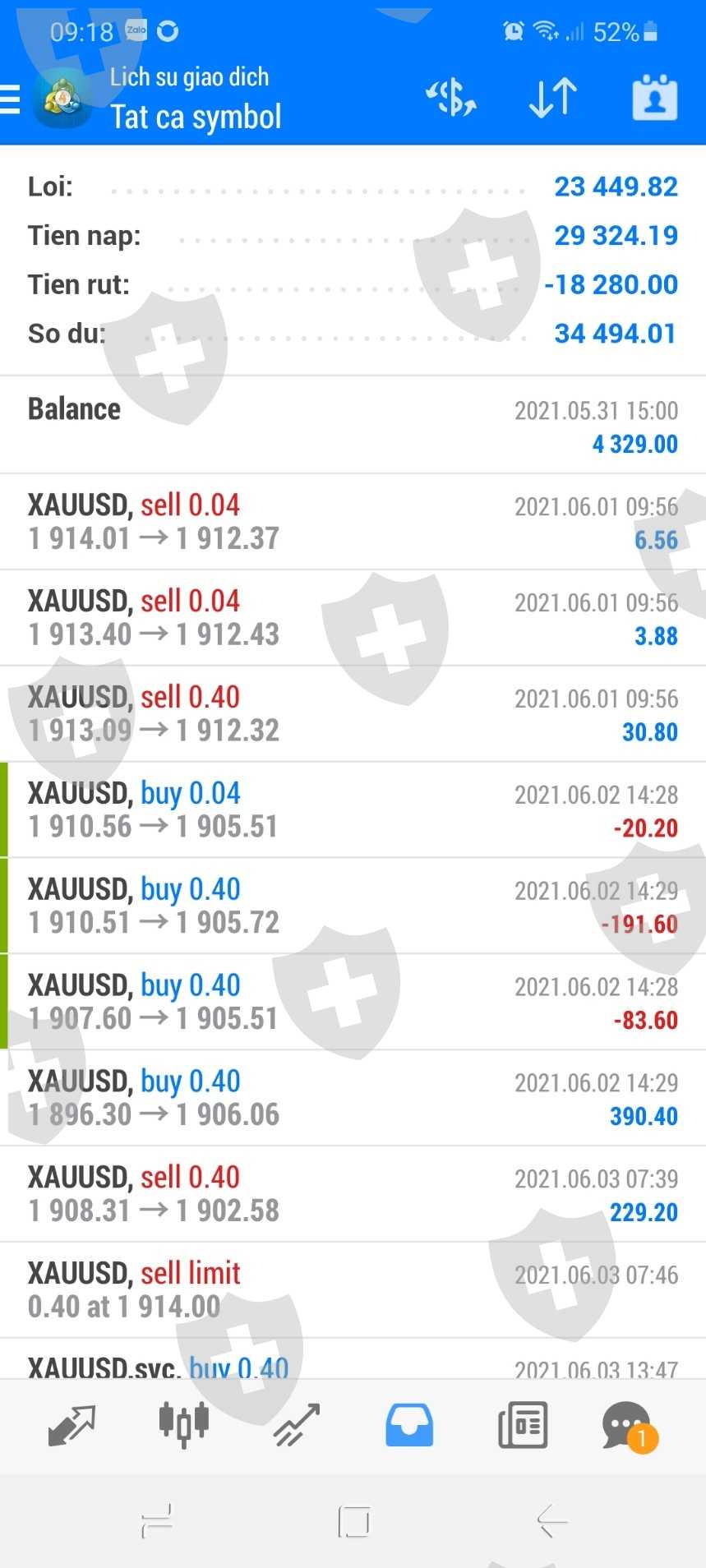Open the sell 0.04 trade with 6.56 profit
Screen dimensions: 706x1568
(x=353, y=522)
